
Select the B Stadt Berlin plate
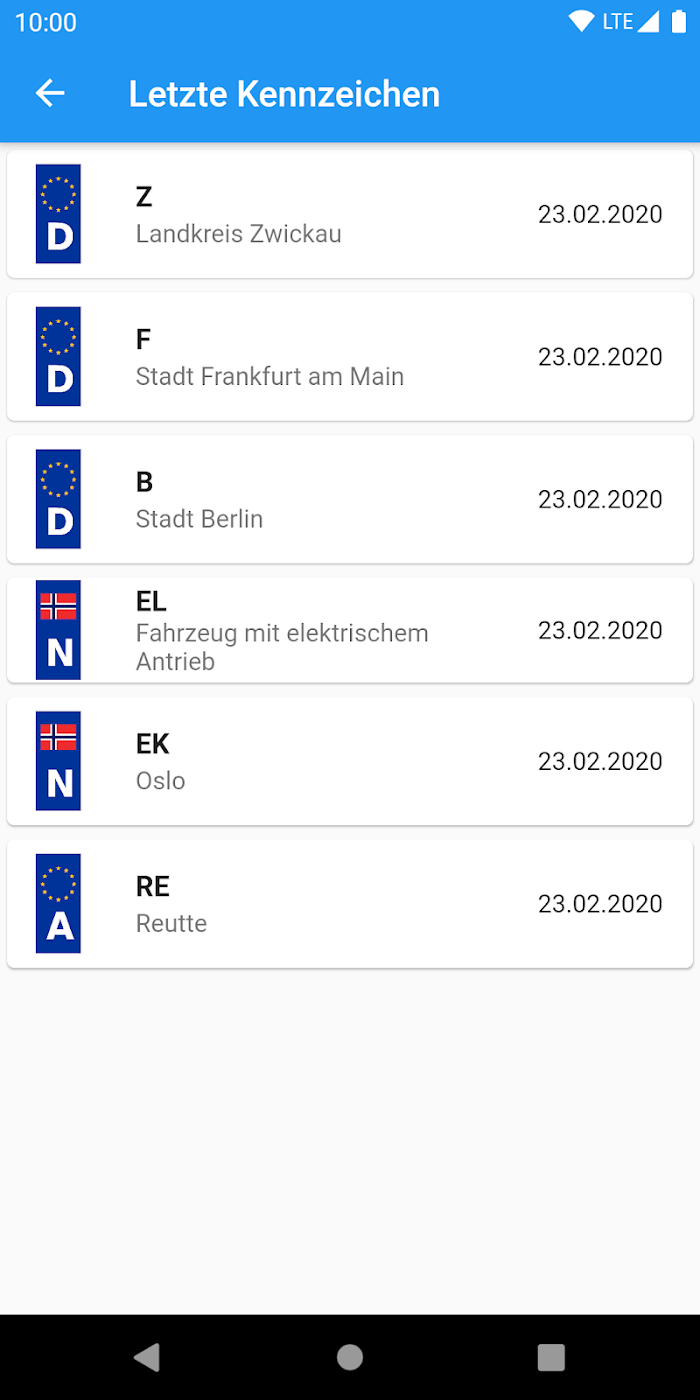pyautogui.click(x=350, y=499)
